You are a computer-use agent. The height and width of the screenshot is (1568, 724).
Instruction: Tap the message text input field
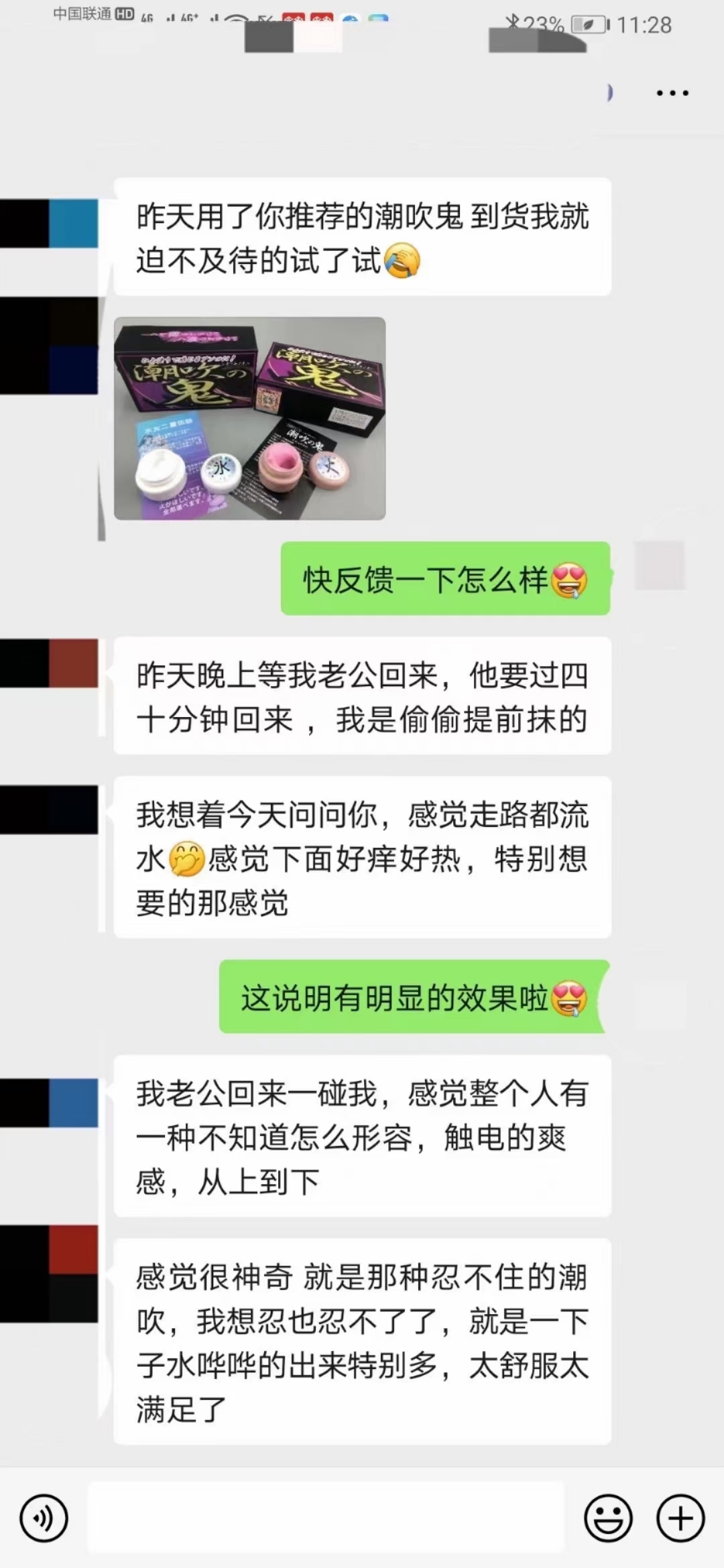326,1517
